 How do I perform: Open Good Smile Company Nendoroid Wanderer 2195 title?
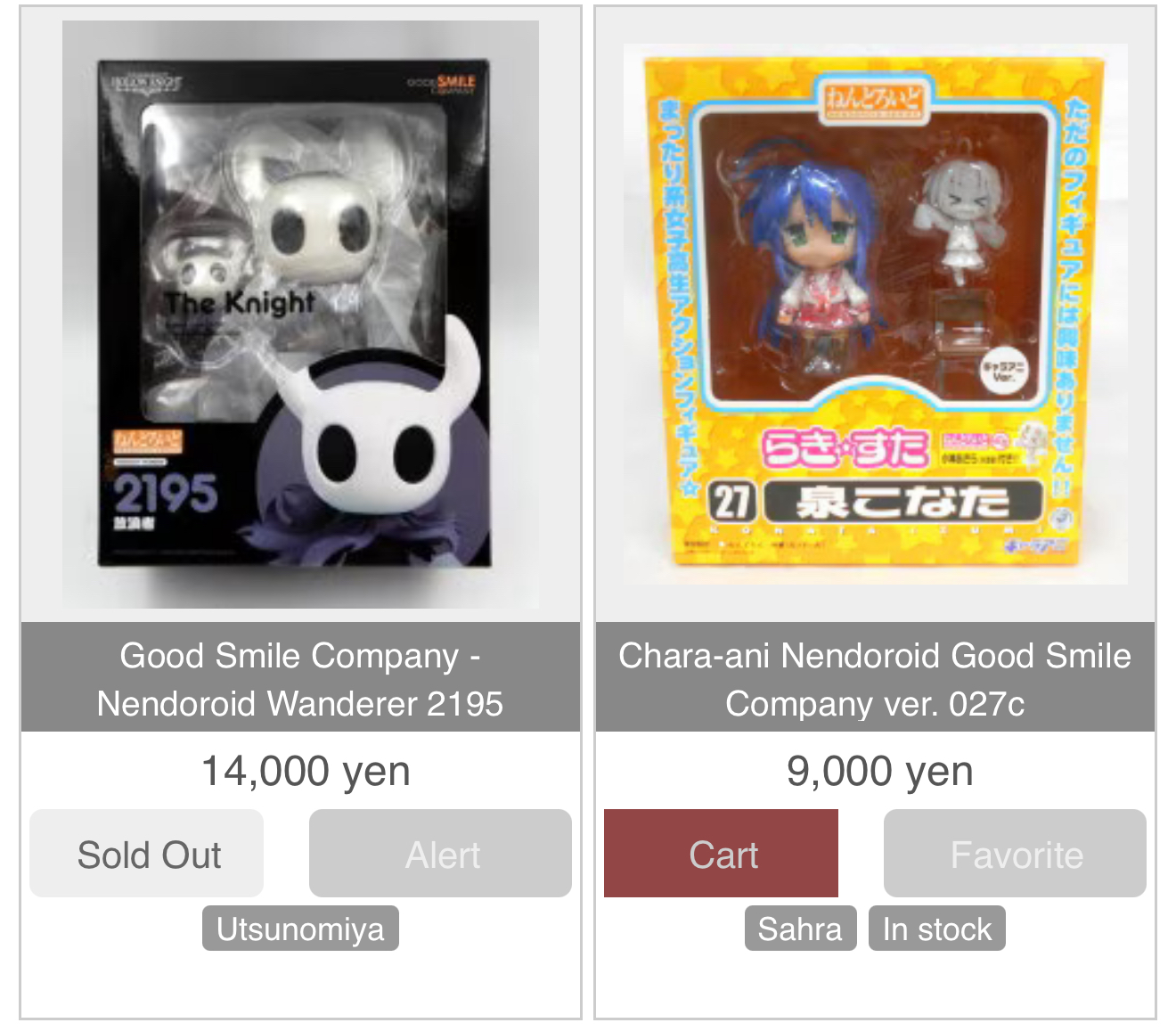coord(300,679)
